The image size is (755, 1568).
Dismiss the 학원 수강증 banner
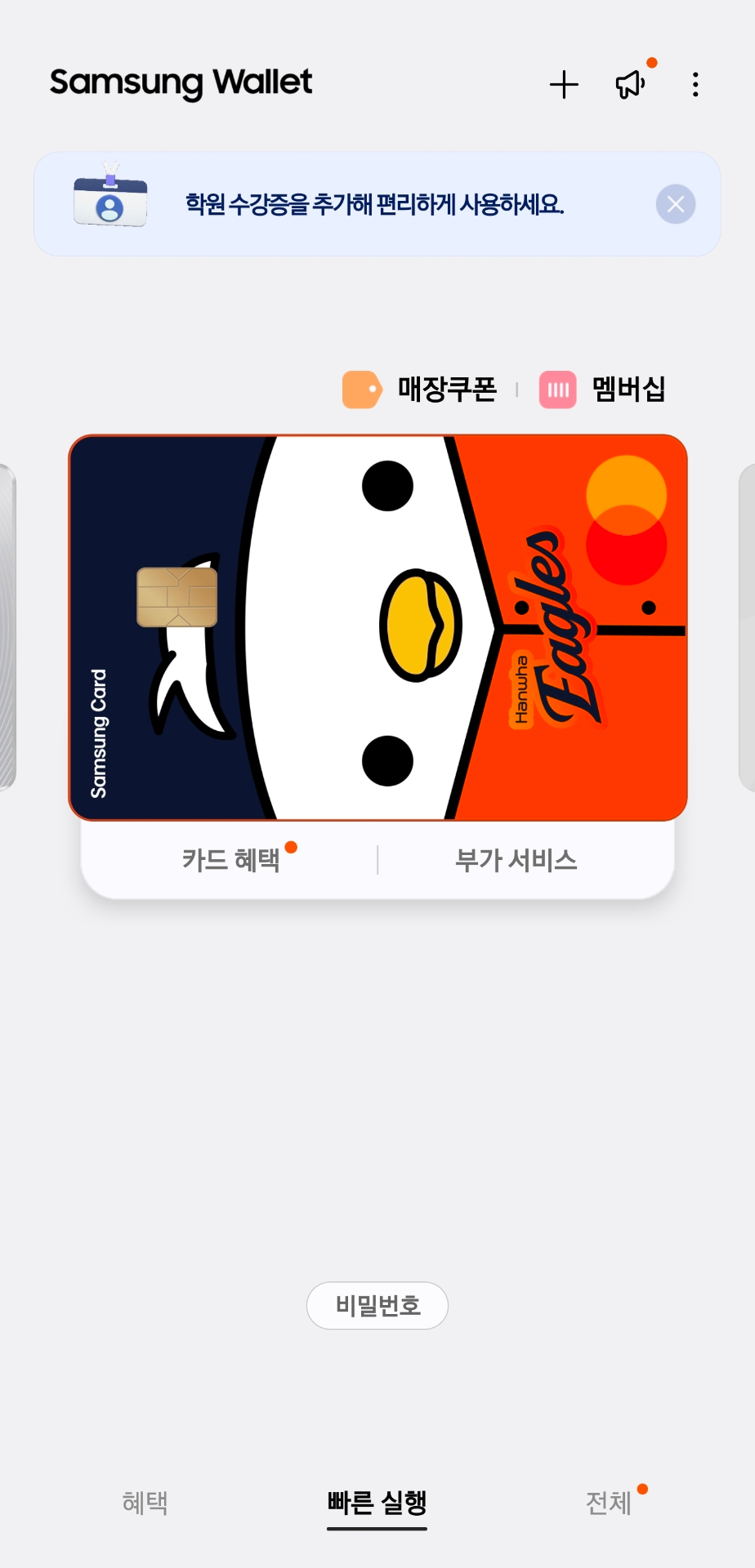676,204
